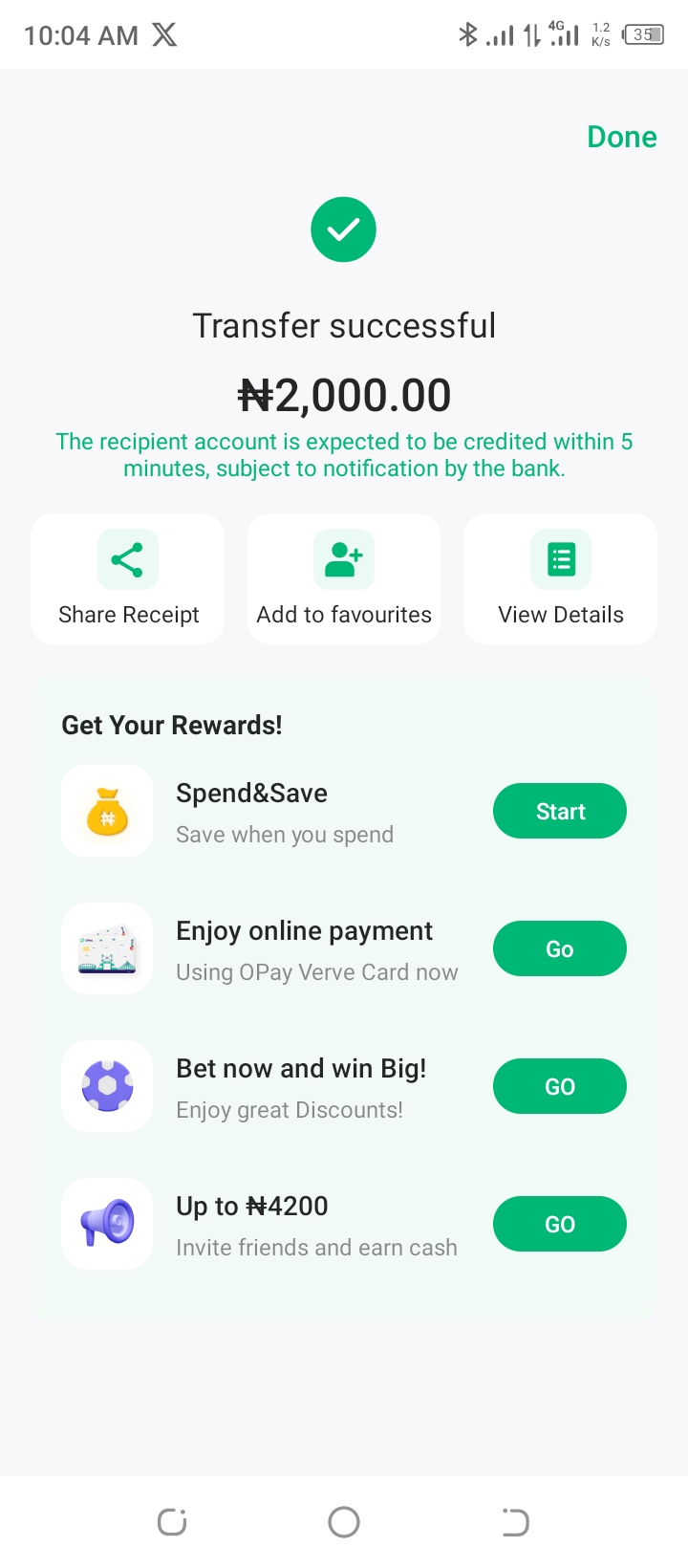This screenshot has height=1568, width=688.
Task: Add recipient to favourites
Action: (x=344, y=579)
